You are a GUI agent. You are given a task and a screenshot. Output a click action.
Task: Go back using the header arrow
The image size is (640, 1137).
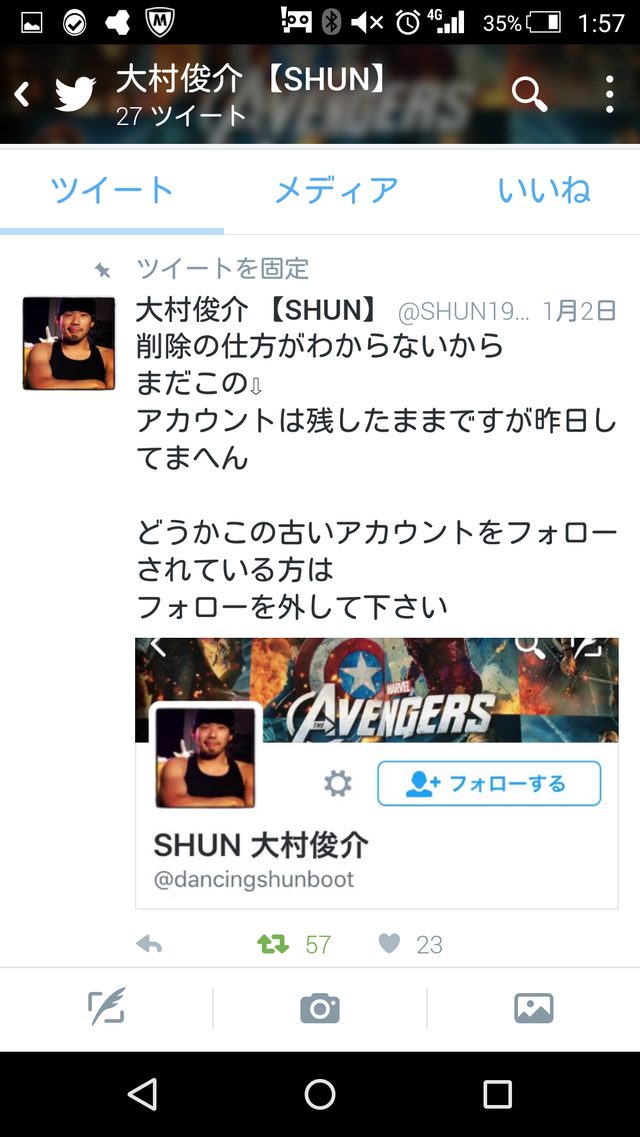tap(22, 95)
